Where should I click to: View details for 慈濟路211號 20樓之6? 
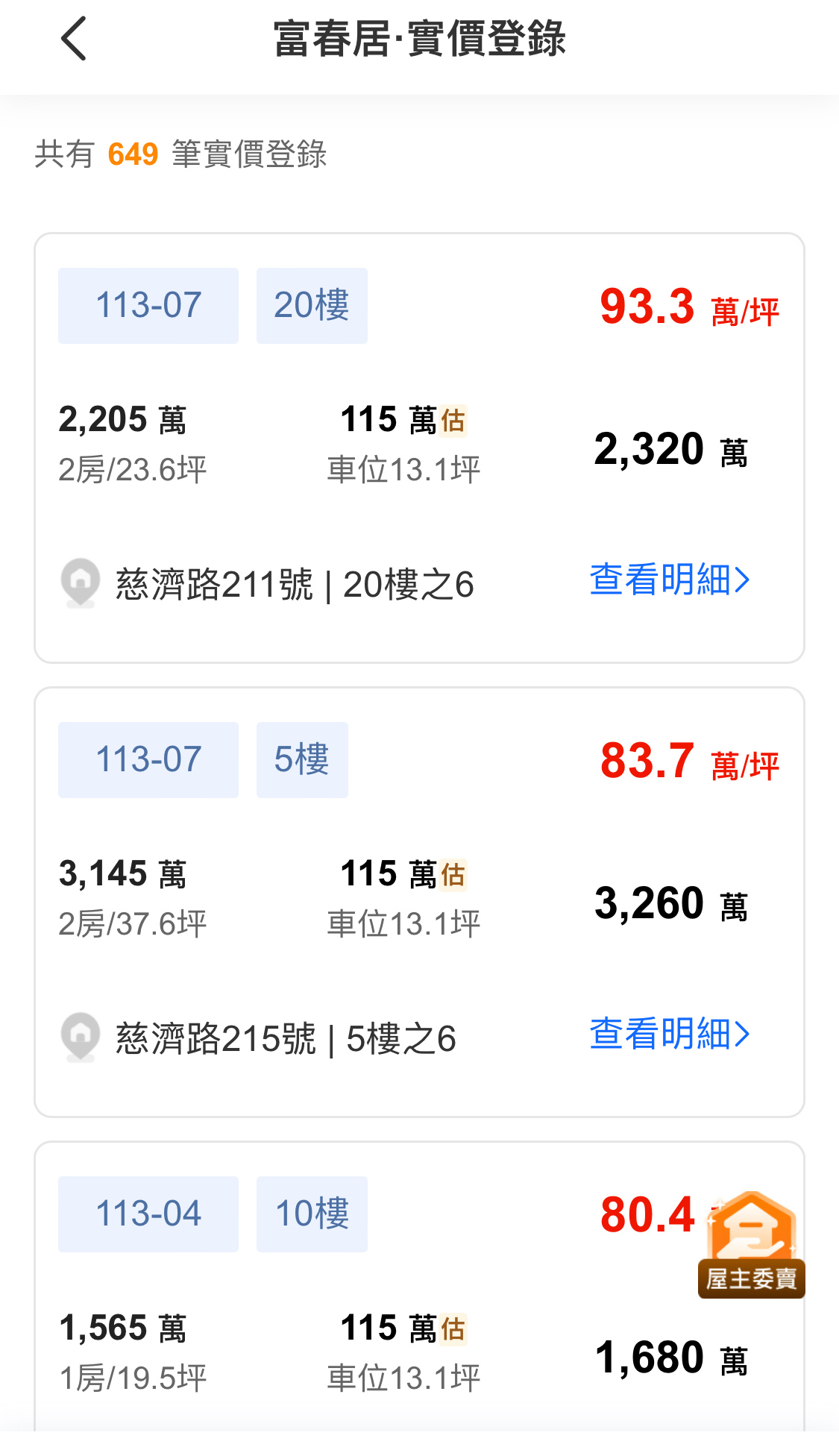669,580
